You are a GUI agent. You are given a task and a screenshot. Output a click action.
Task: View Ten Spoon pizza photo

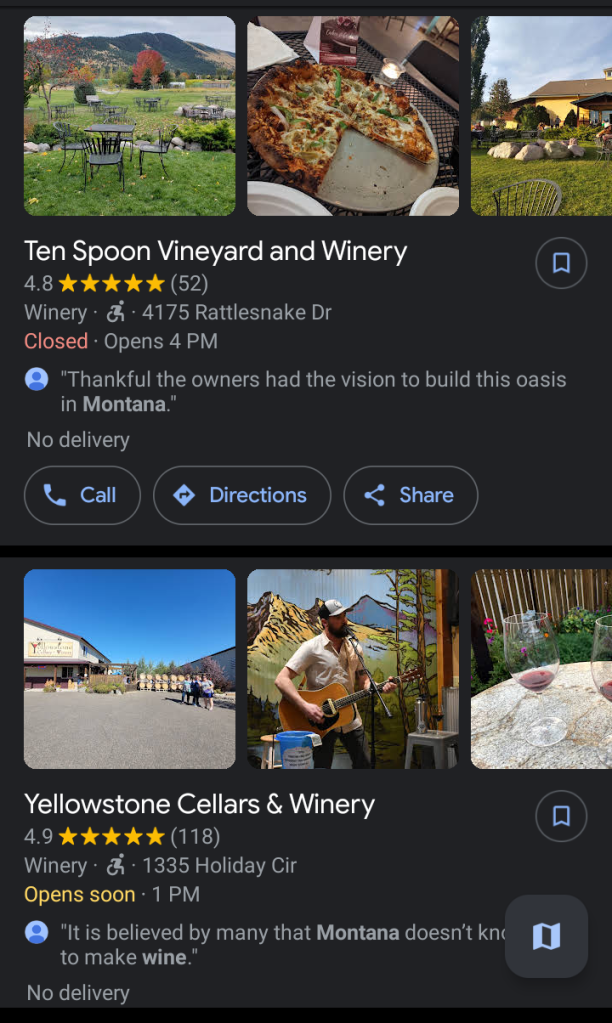(x=353, y=116)
